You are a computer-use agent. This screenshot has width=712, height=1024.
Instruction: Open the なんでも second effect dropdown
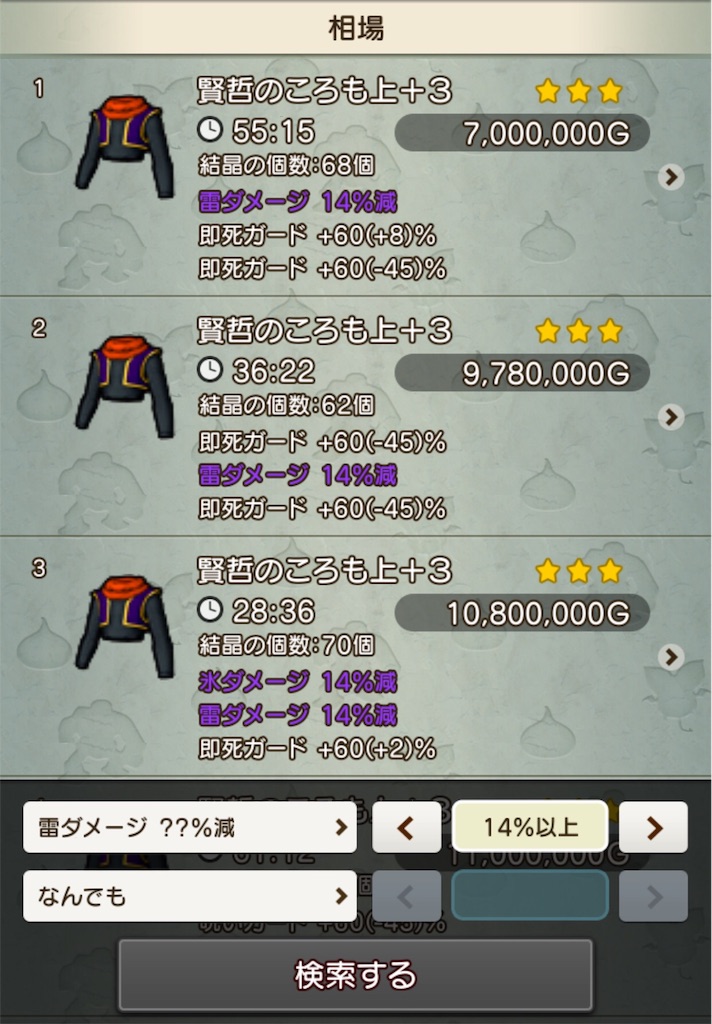190,896
